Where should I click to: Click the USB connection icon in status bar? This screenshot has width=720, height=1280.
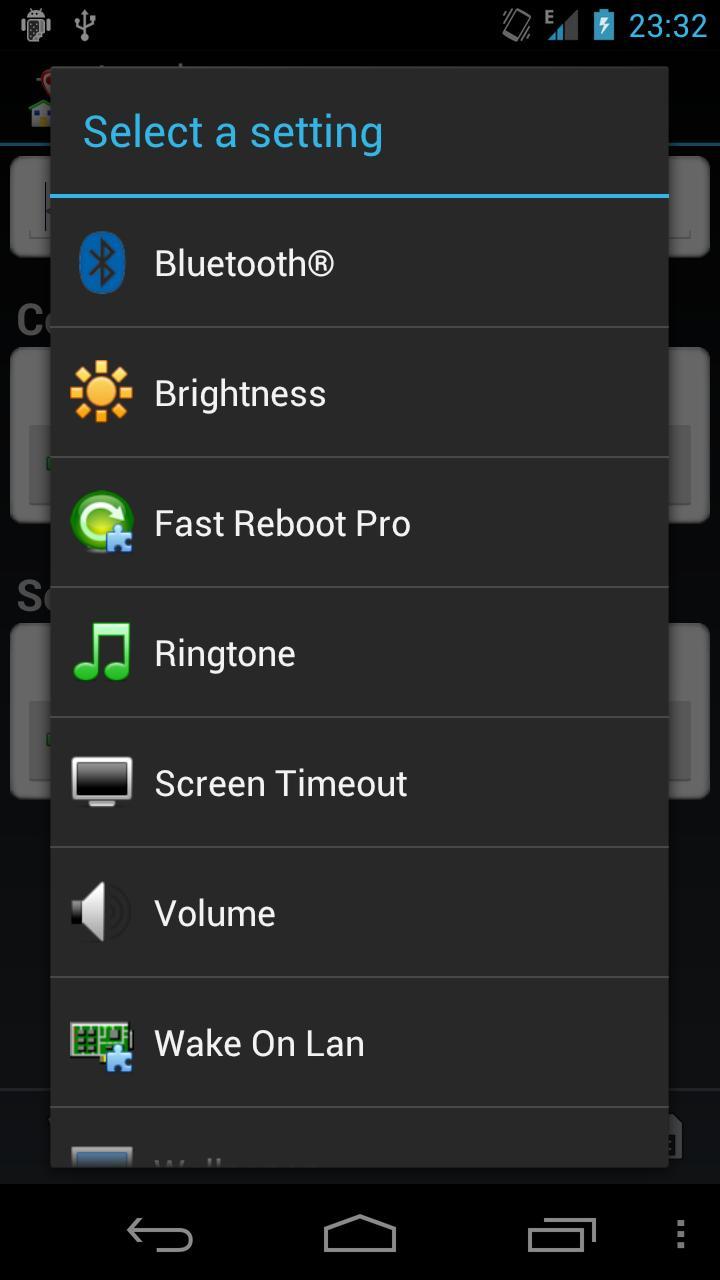[x=84, y=25]
